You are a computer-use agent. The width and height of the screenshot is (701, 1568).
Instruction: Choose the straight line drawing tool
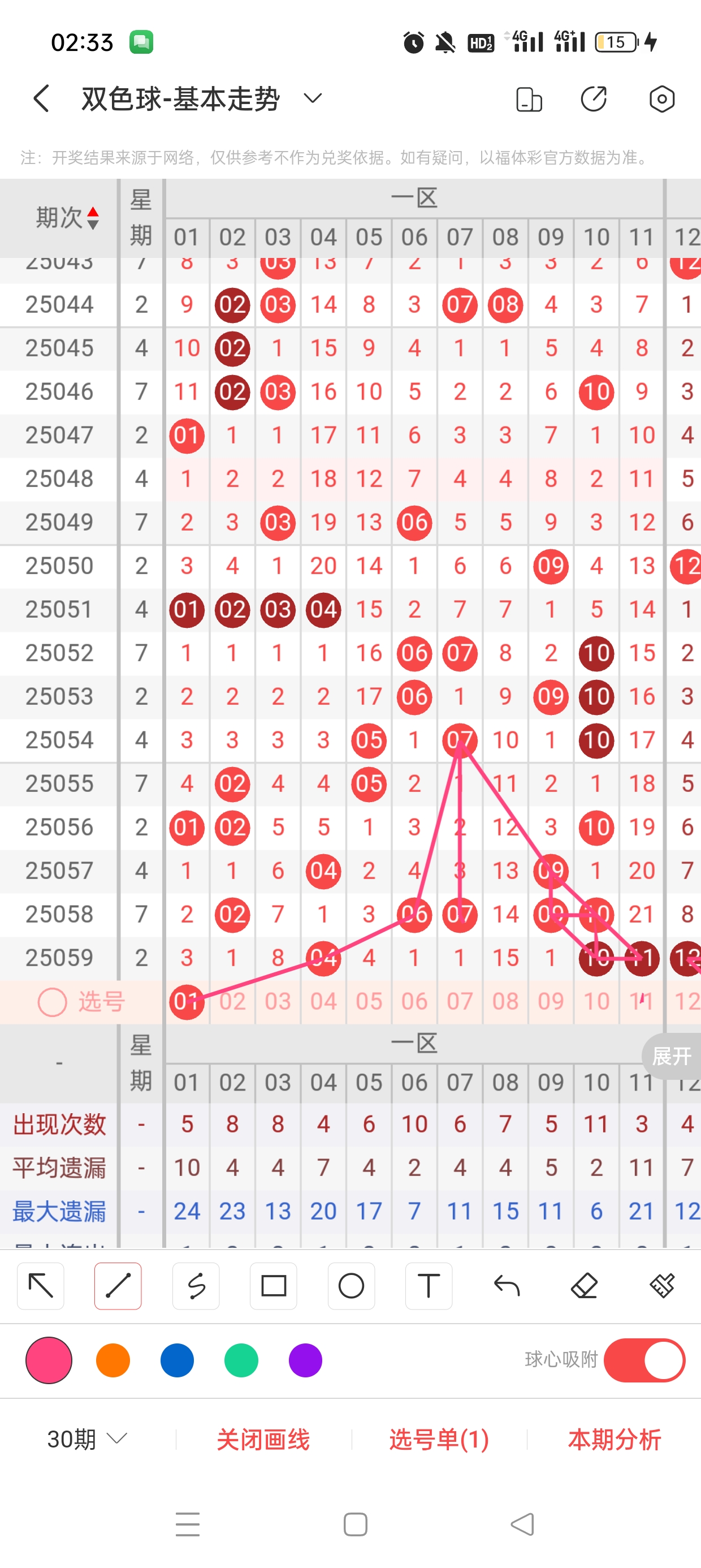point(118,1286)
